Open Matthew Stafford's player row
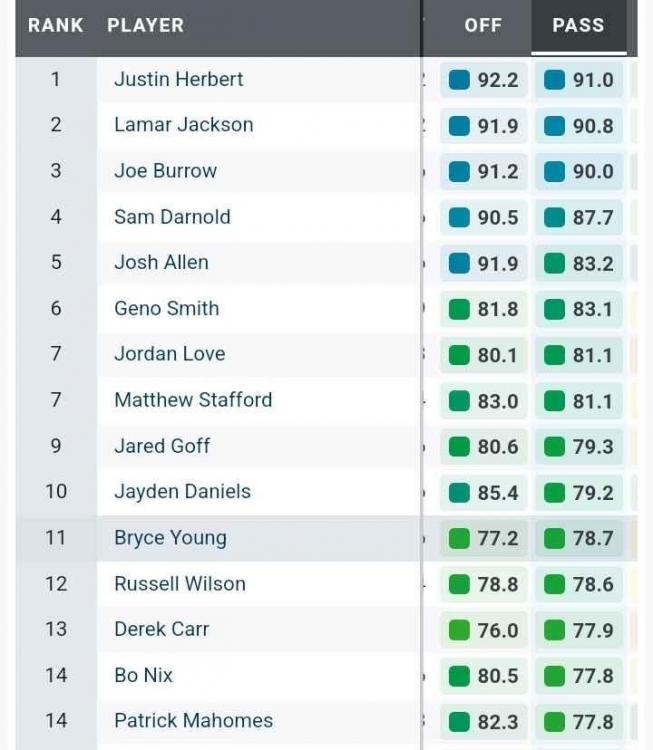This screenshot has width=653, height=750. [193, 400]
